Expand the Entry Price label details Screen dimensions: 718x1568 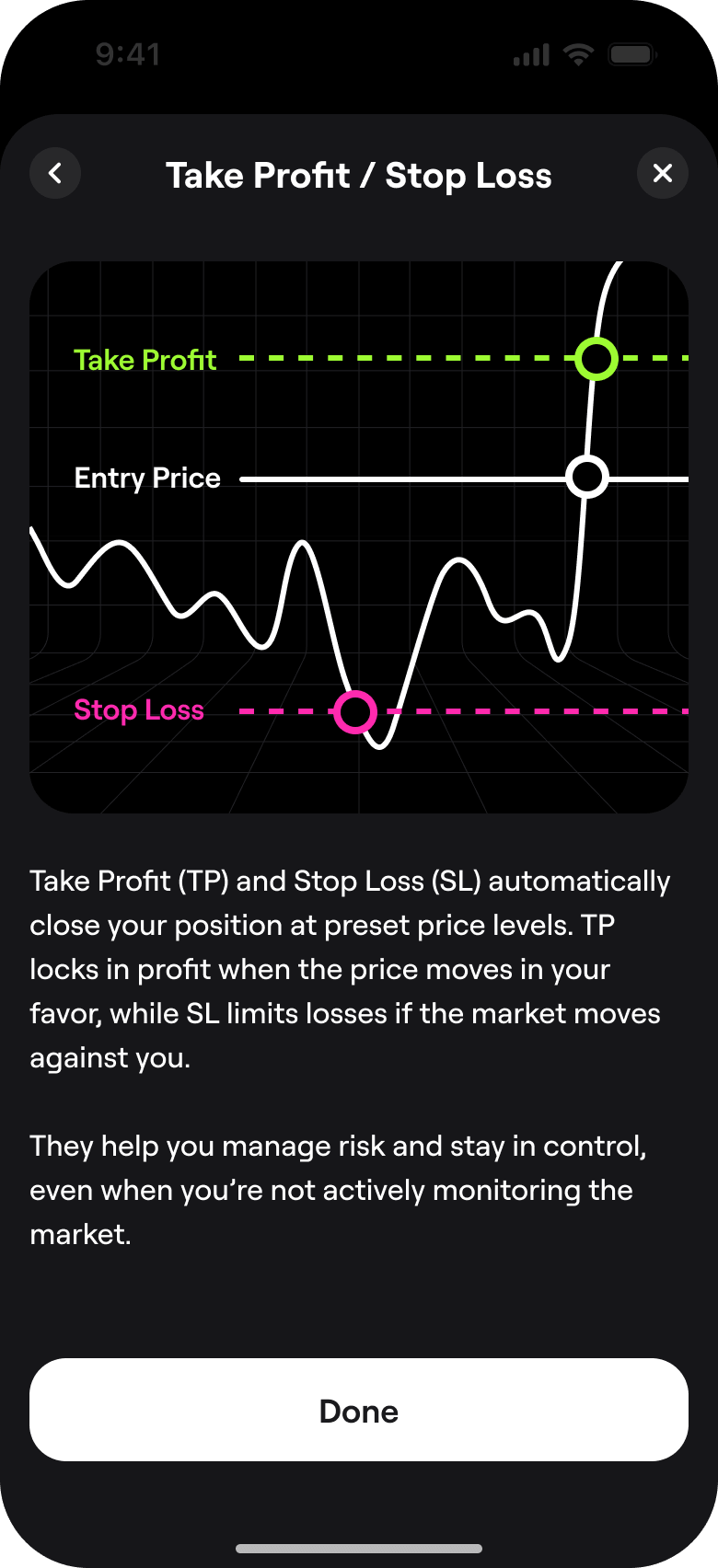[147, 478]
